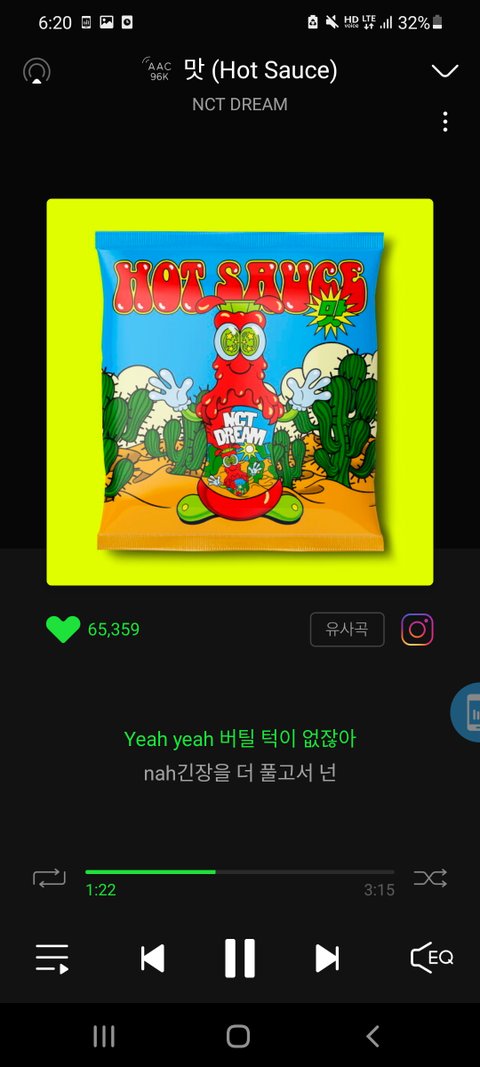Open the three-dot overflow menu
Image resolution: width=480 pixels, height=1067 pixels.
(445, 122)
